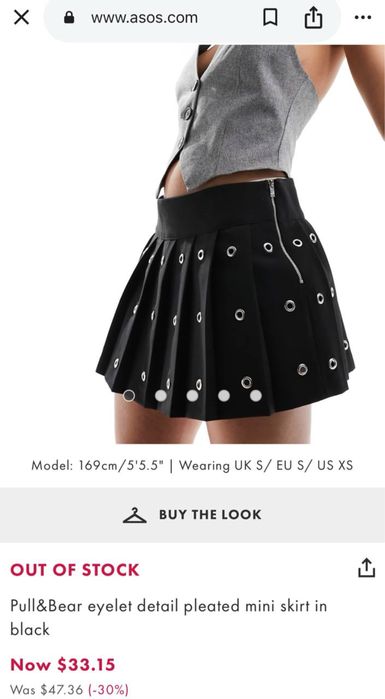Share the page from the browser bar
The image size is (385, 699).
pyautogui.click(x=313, y=18)
